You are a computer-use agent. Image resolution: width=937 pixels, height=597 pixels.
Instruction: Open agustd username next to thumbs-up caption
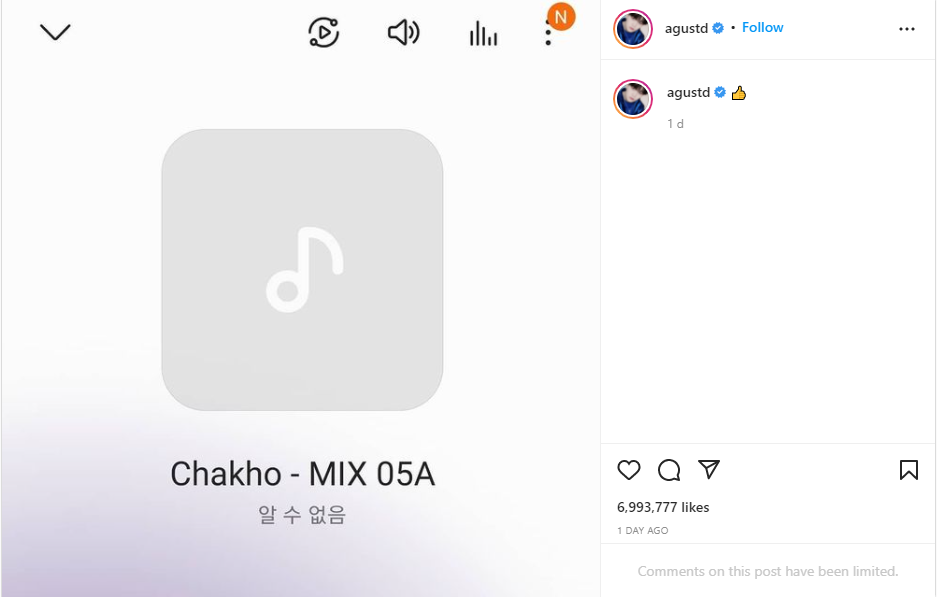688,92
